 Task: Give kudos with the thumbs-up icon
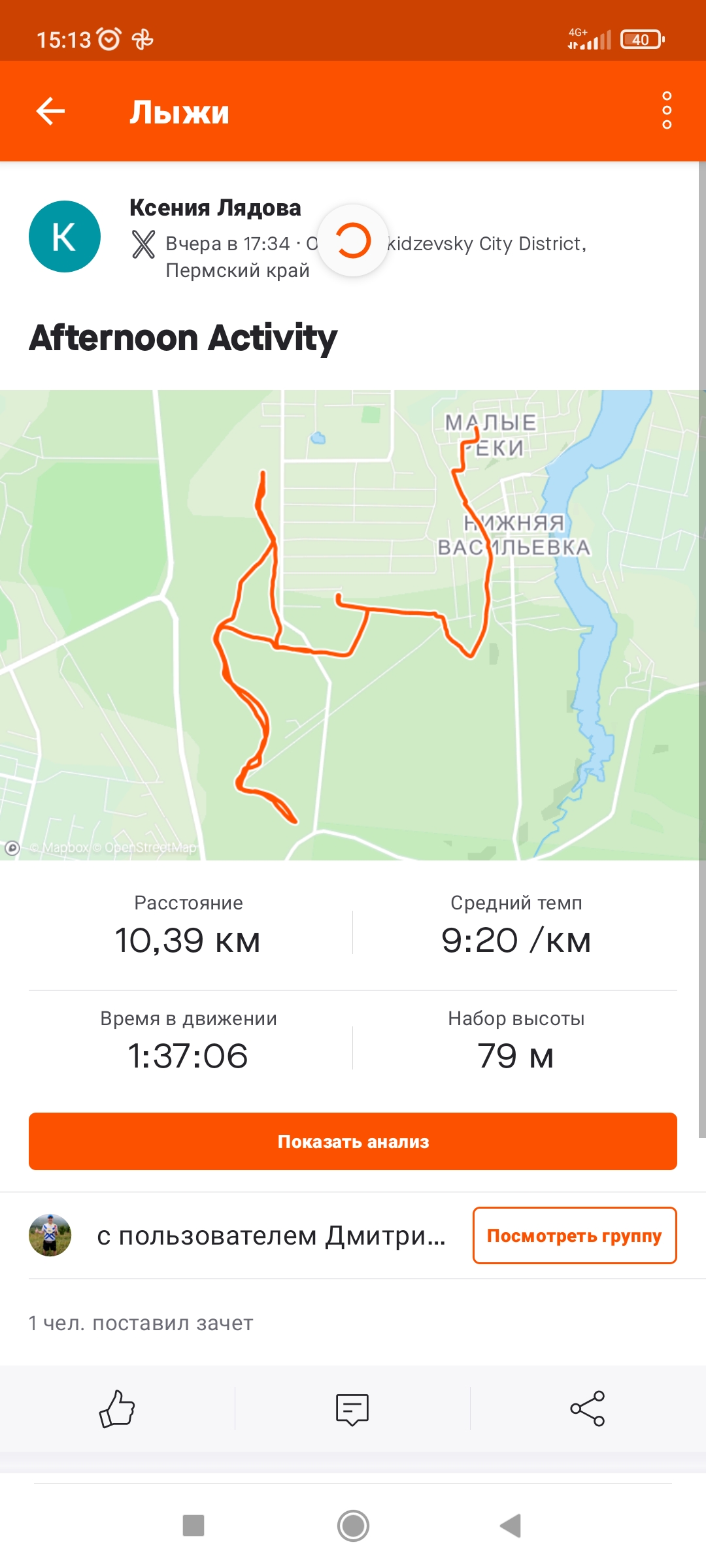117,1409
